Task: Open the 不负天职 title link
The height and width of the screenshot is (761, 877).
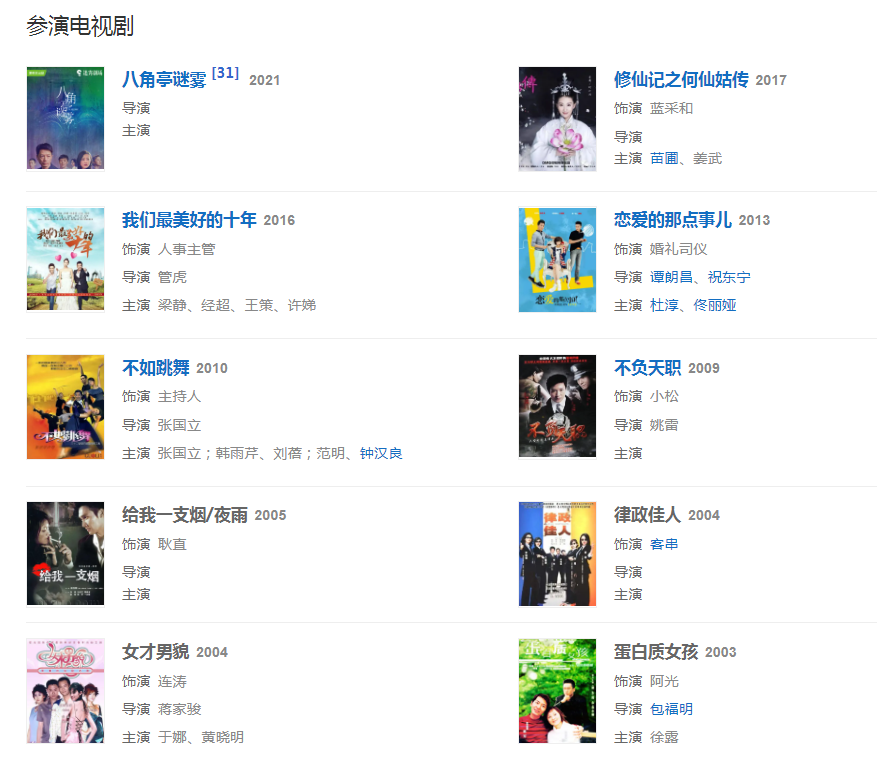Action: [x=647, y=368]
